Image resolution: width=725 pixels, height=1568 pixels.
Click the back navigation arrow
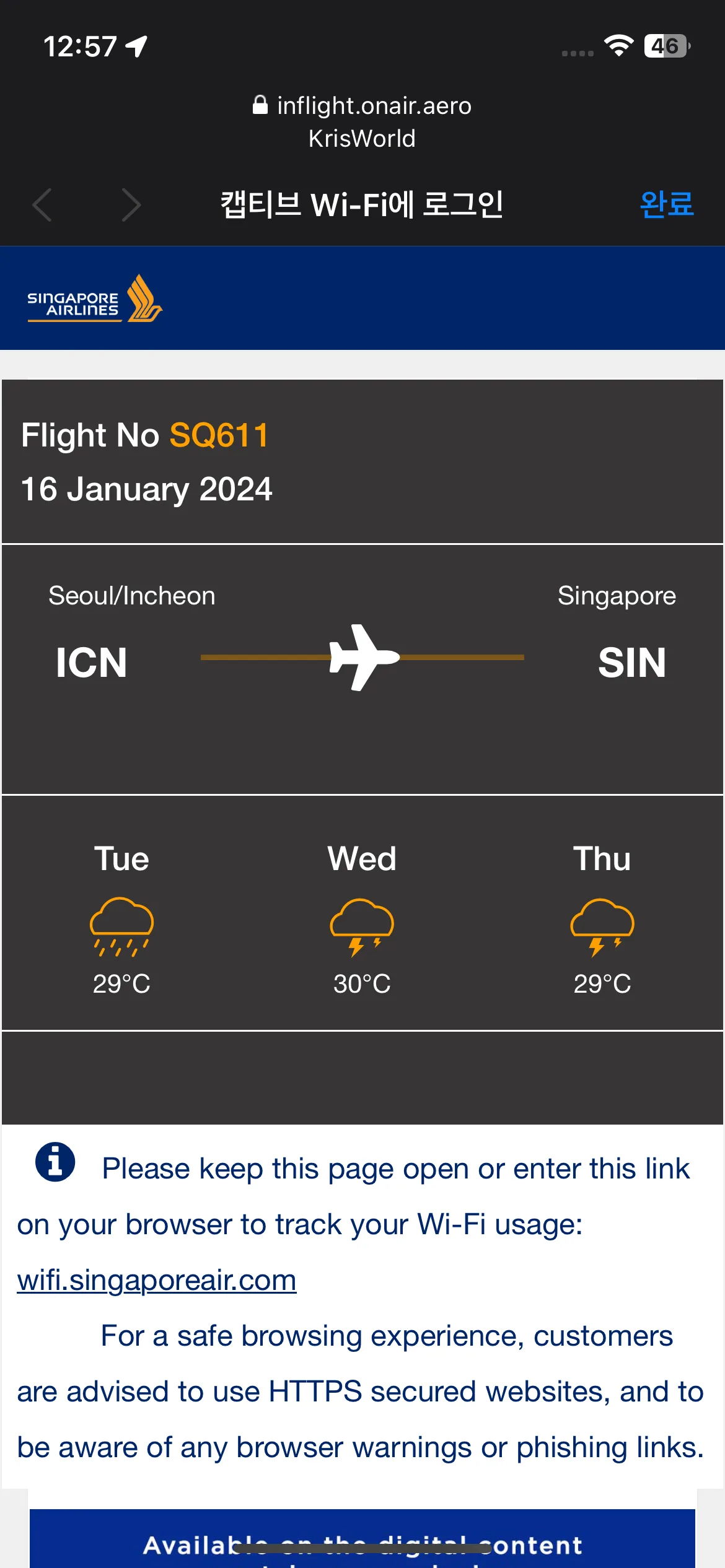pos(42,204)
